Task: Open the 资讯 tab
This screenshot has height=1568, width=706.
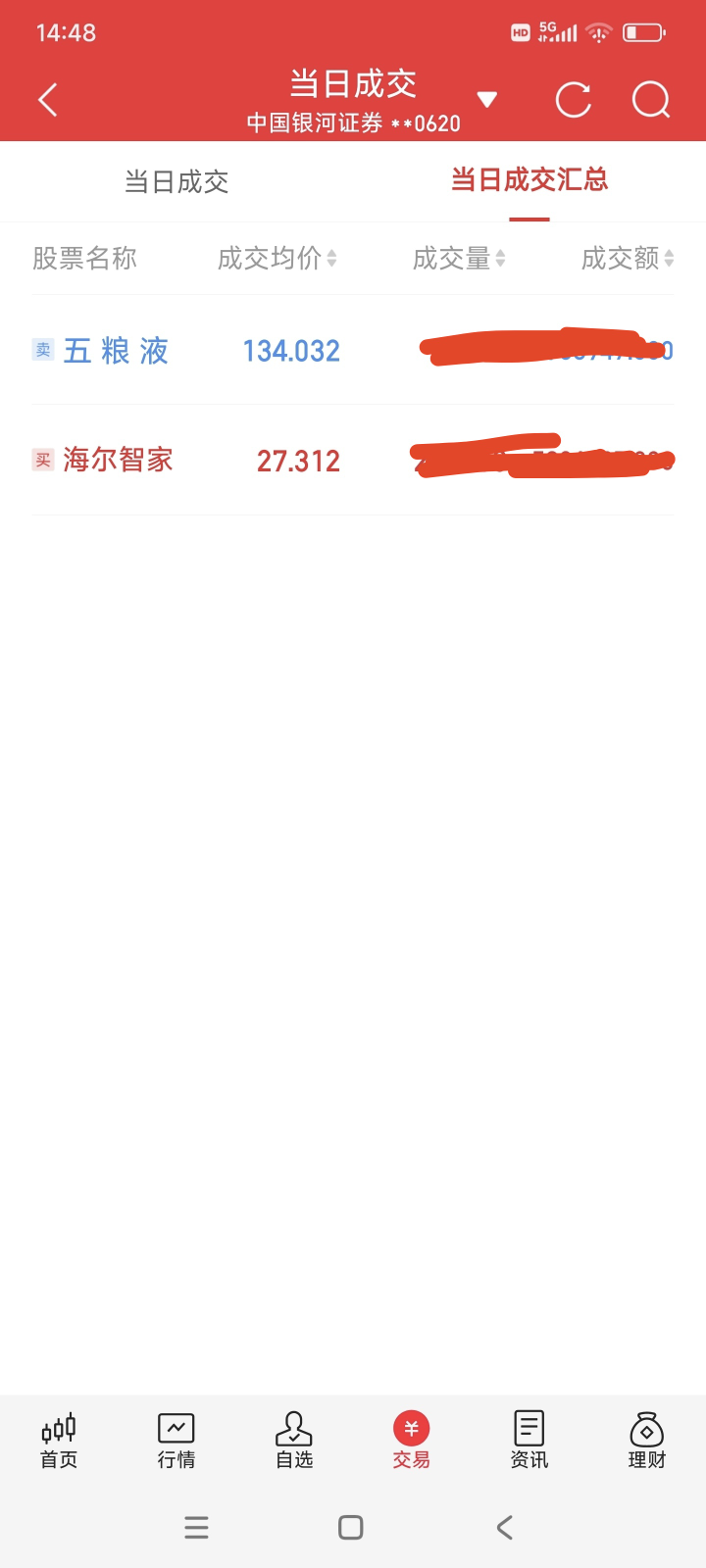Action: [529, 1441]
